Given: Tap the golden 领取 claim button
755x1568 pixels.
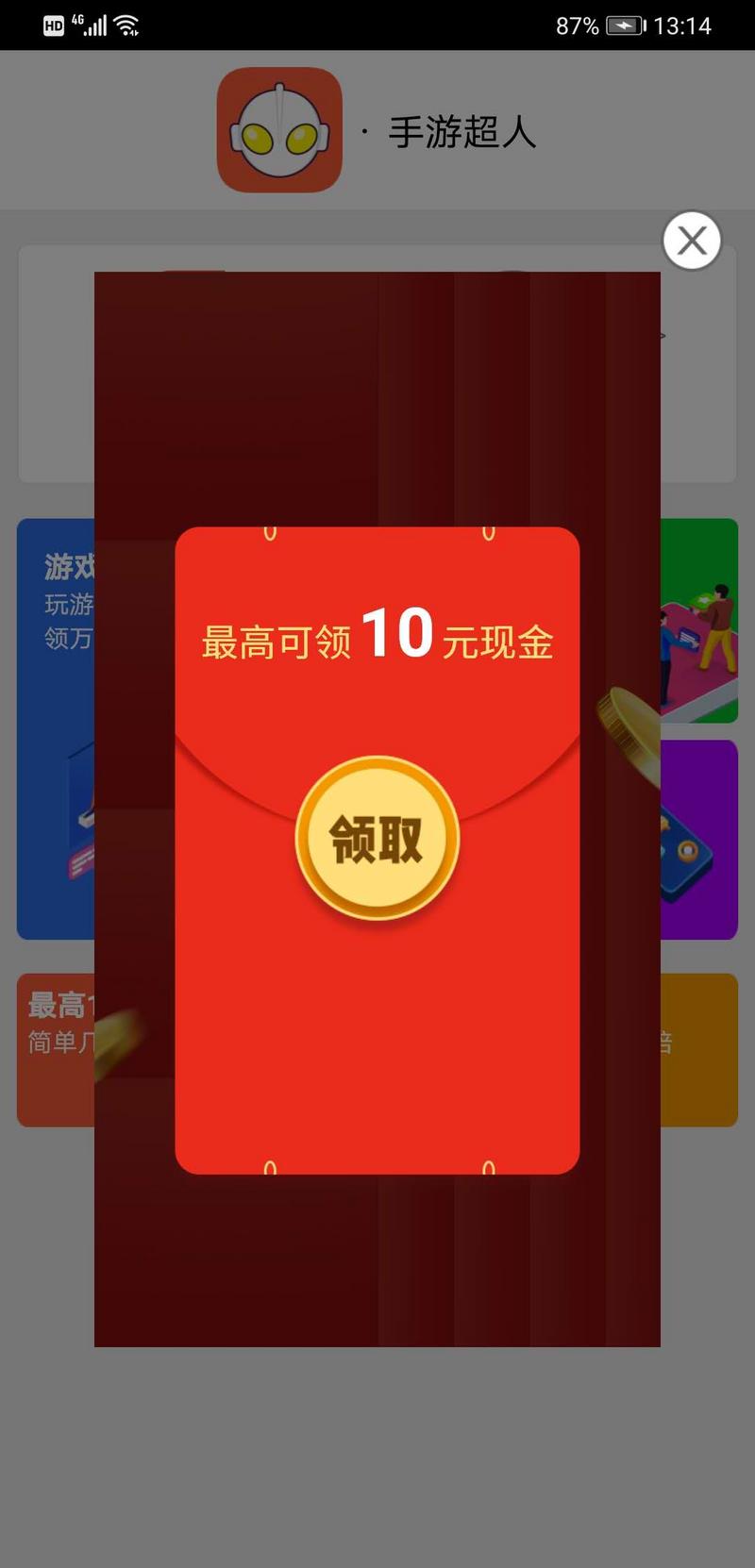Looking at the screenshot, I should (x=377, y=838).
